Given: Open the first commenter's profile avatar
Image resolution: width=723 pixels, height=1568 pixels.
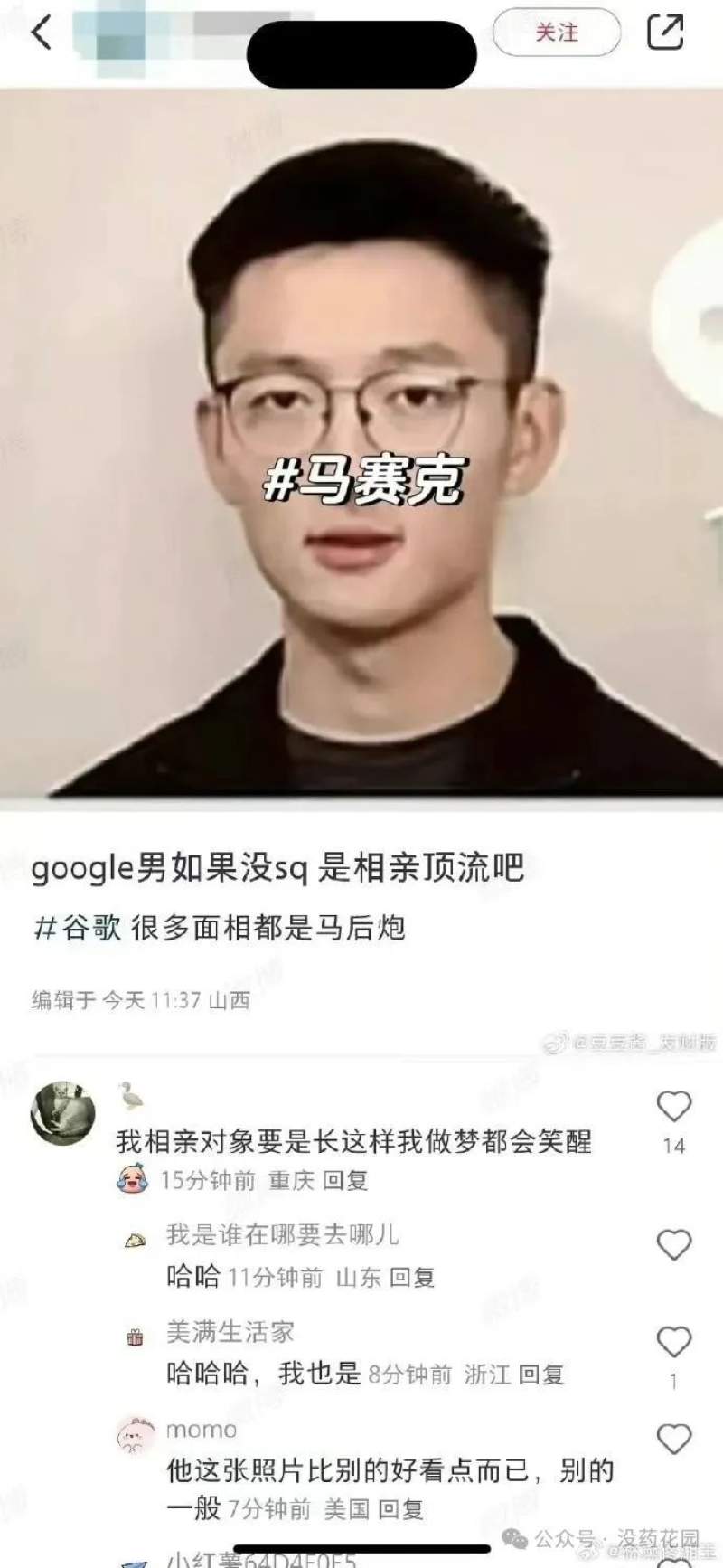Looking at the screenshot, I should pyautogui.click(x=62, y=1113).
